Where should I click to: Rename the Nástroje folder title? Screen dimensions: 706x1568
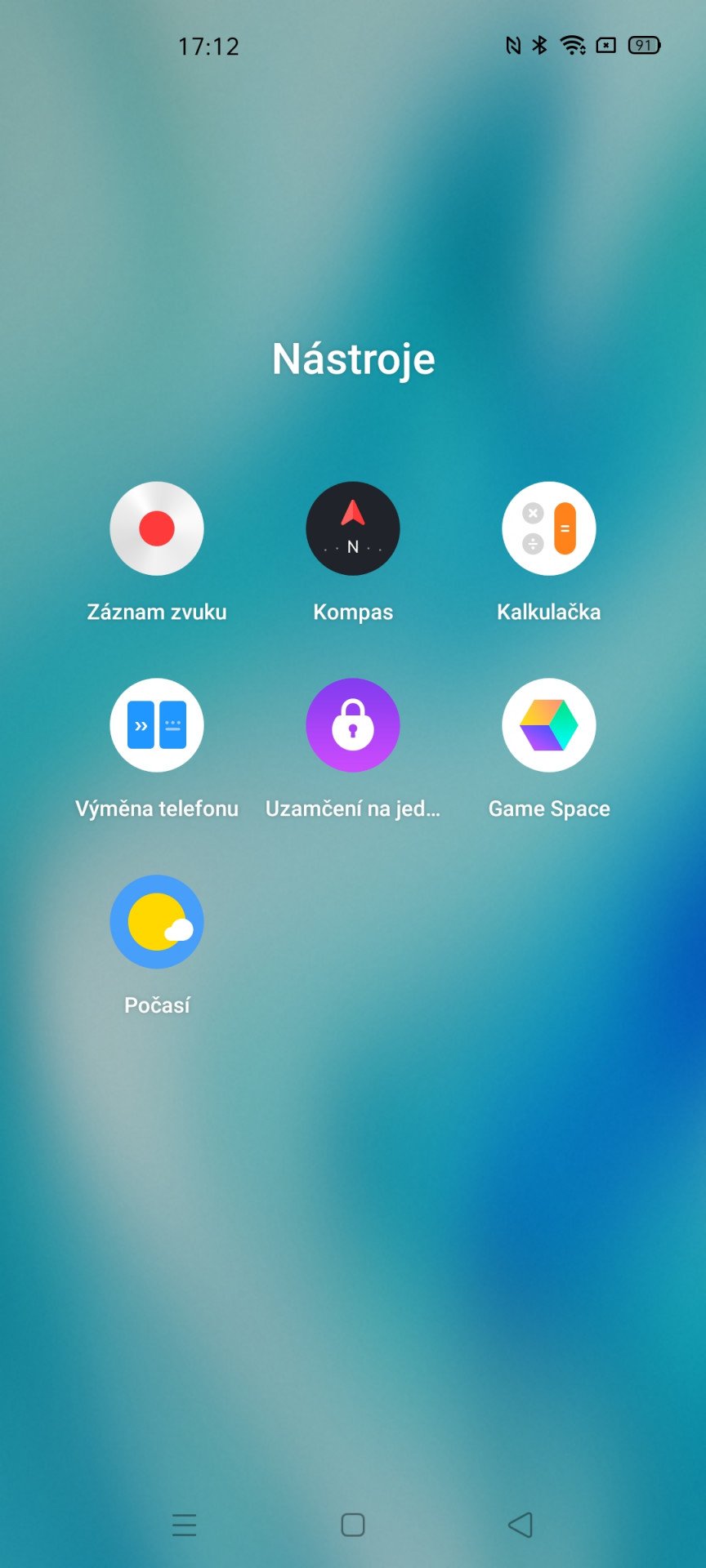[x=353, y=359]
